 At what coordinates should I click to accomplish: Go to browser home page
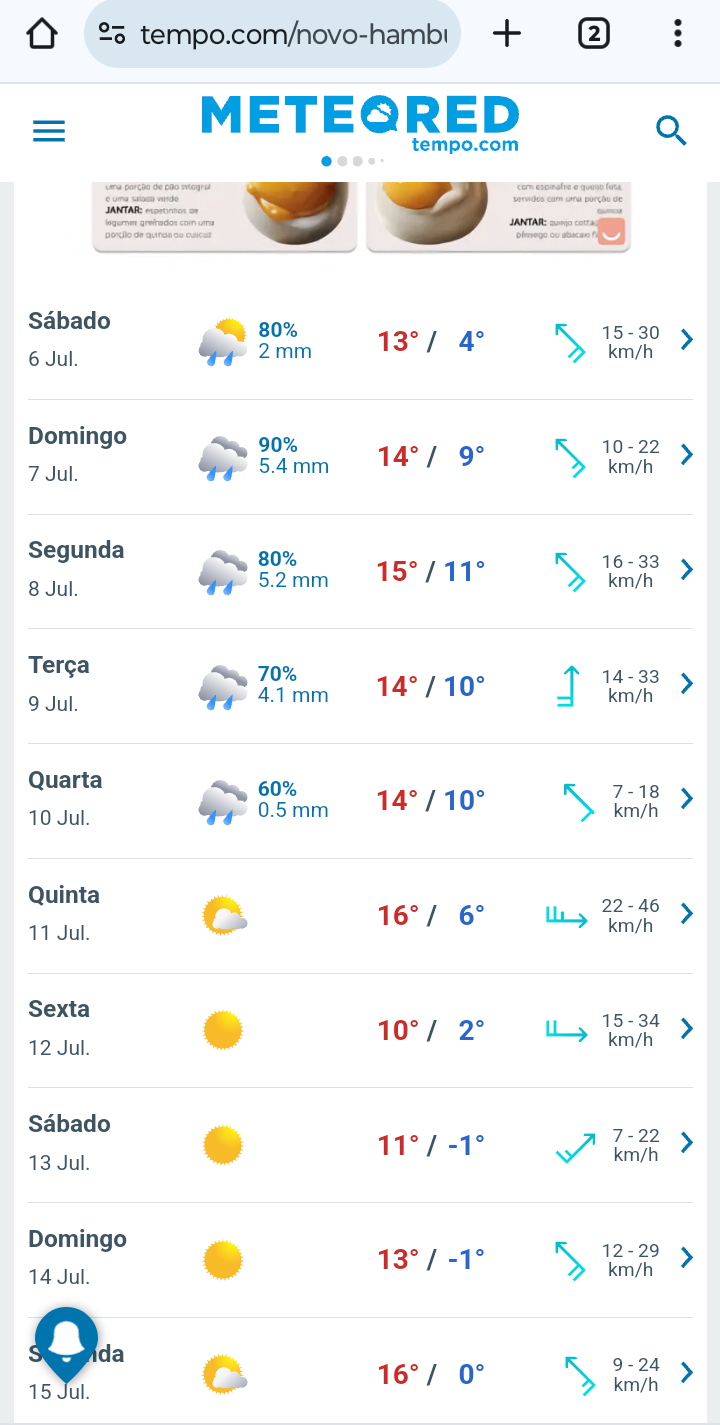(42, 34)
